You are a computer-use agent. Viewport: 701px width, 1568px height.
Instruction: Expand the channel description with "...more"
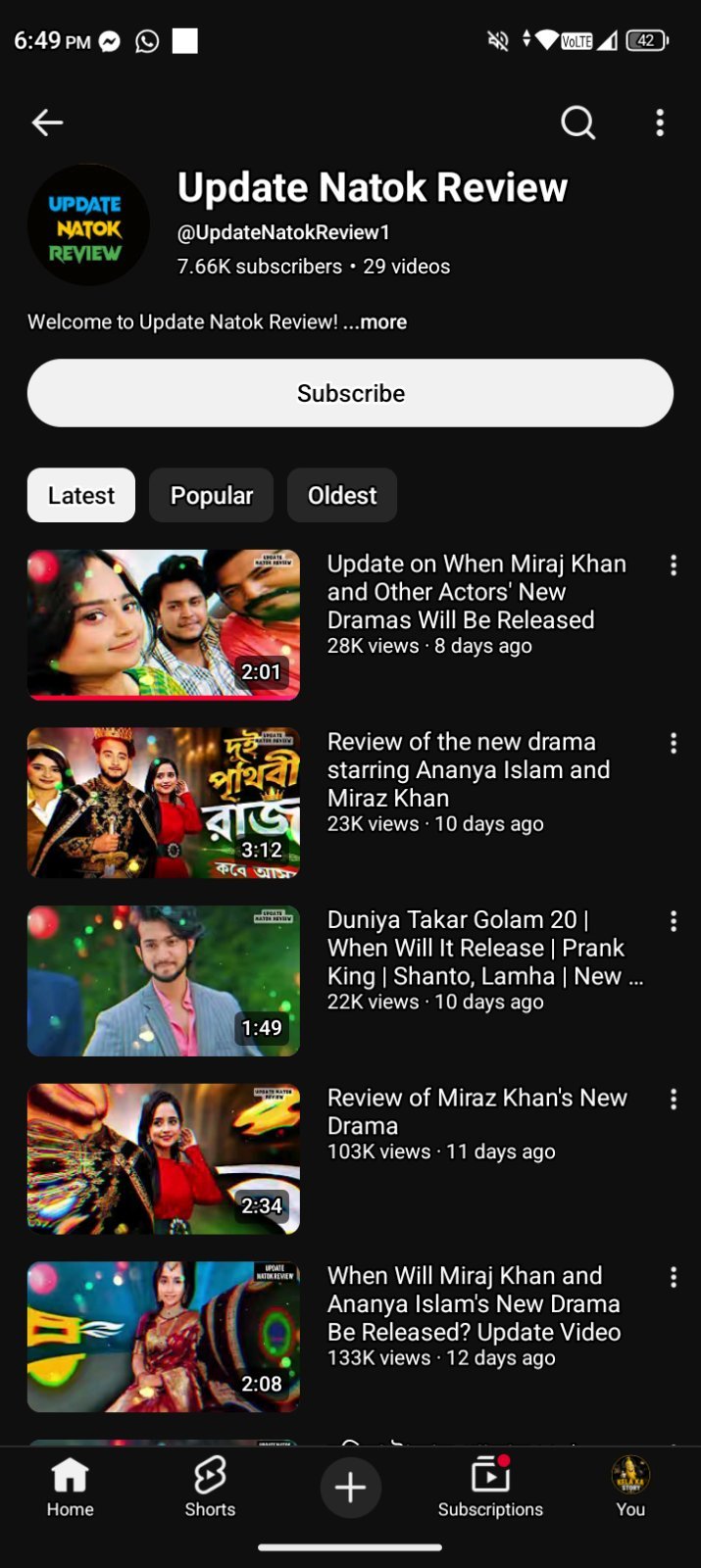(x=376, y=322)
